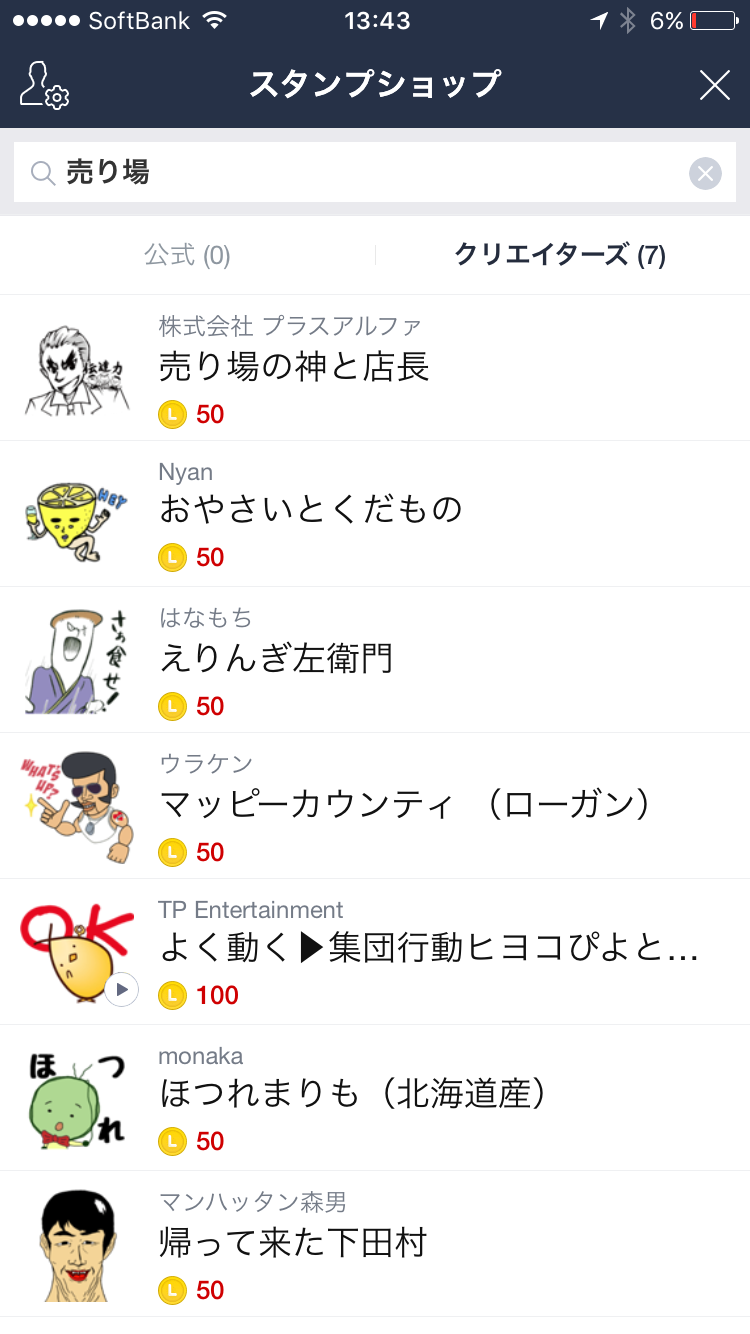The image size is (750, 1334).
Task: Select マッピーカウンティ (ローガン) stickers
Action: (375, 805)
